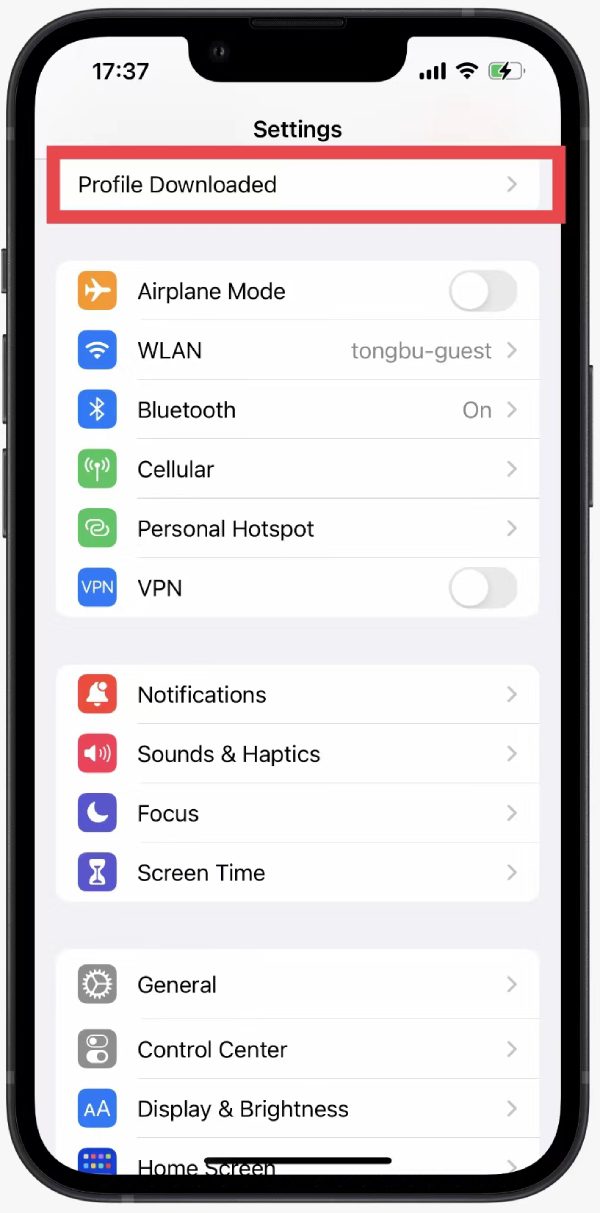Open General settings
The width and height of the screenshot is (600, 1213).
[x=298, y=985]
